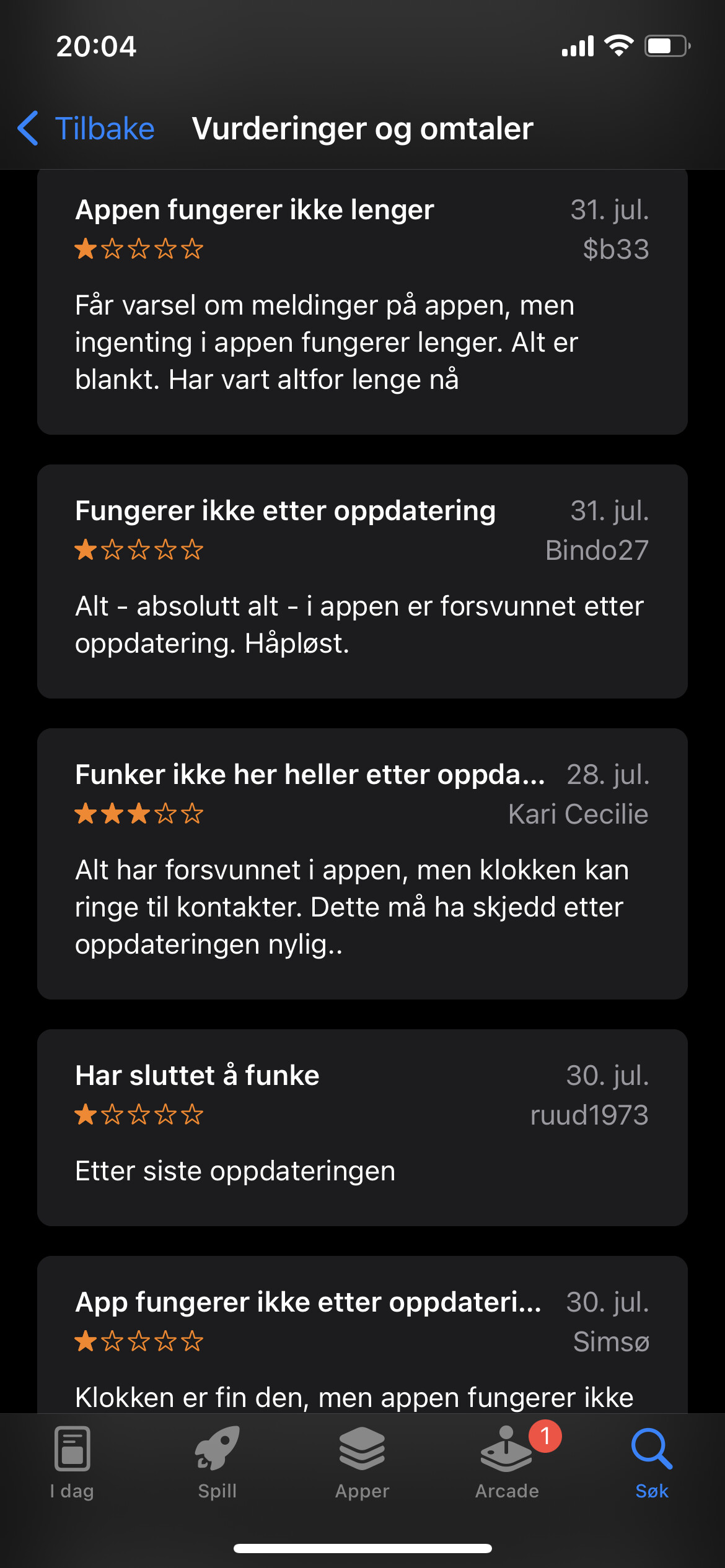Go back with the Tilbake button
The image size is (725, 1568).
[x=86, y=129]
